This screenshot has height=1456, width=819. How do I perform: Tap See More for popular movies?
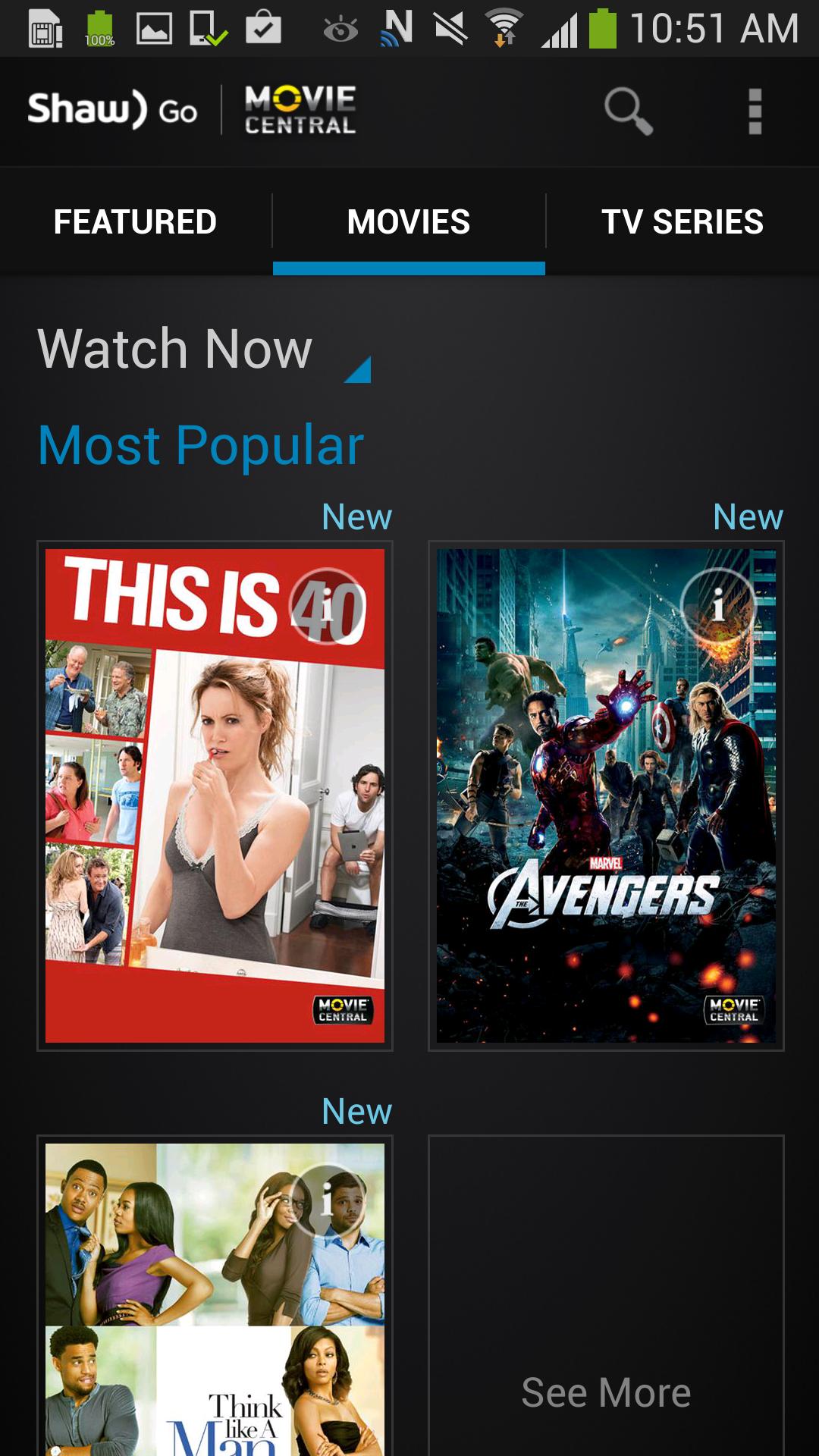coord(606,1392)
